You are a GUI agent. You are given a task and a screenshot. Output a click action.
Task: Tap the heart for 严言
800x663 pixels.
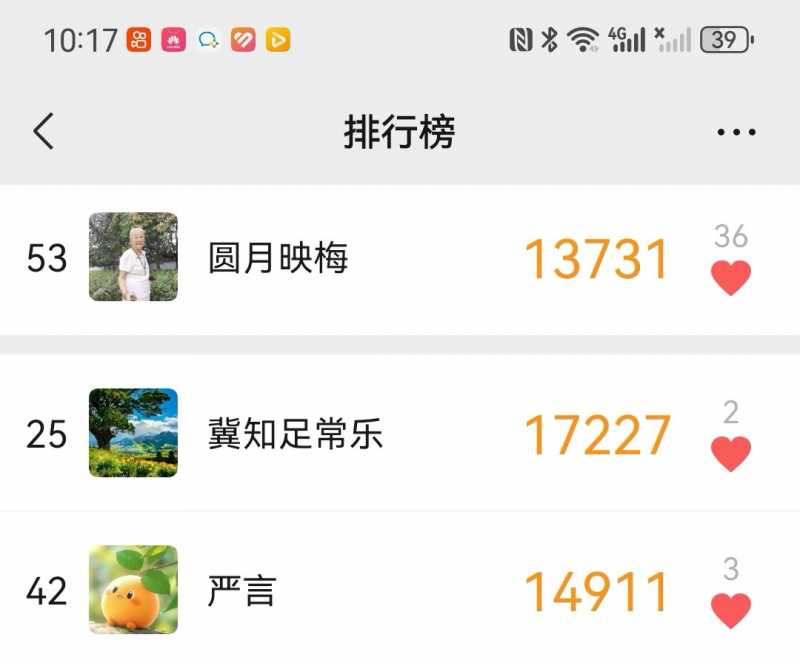731,609
